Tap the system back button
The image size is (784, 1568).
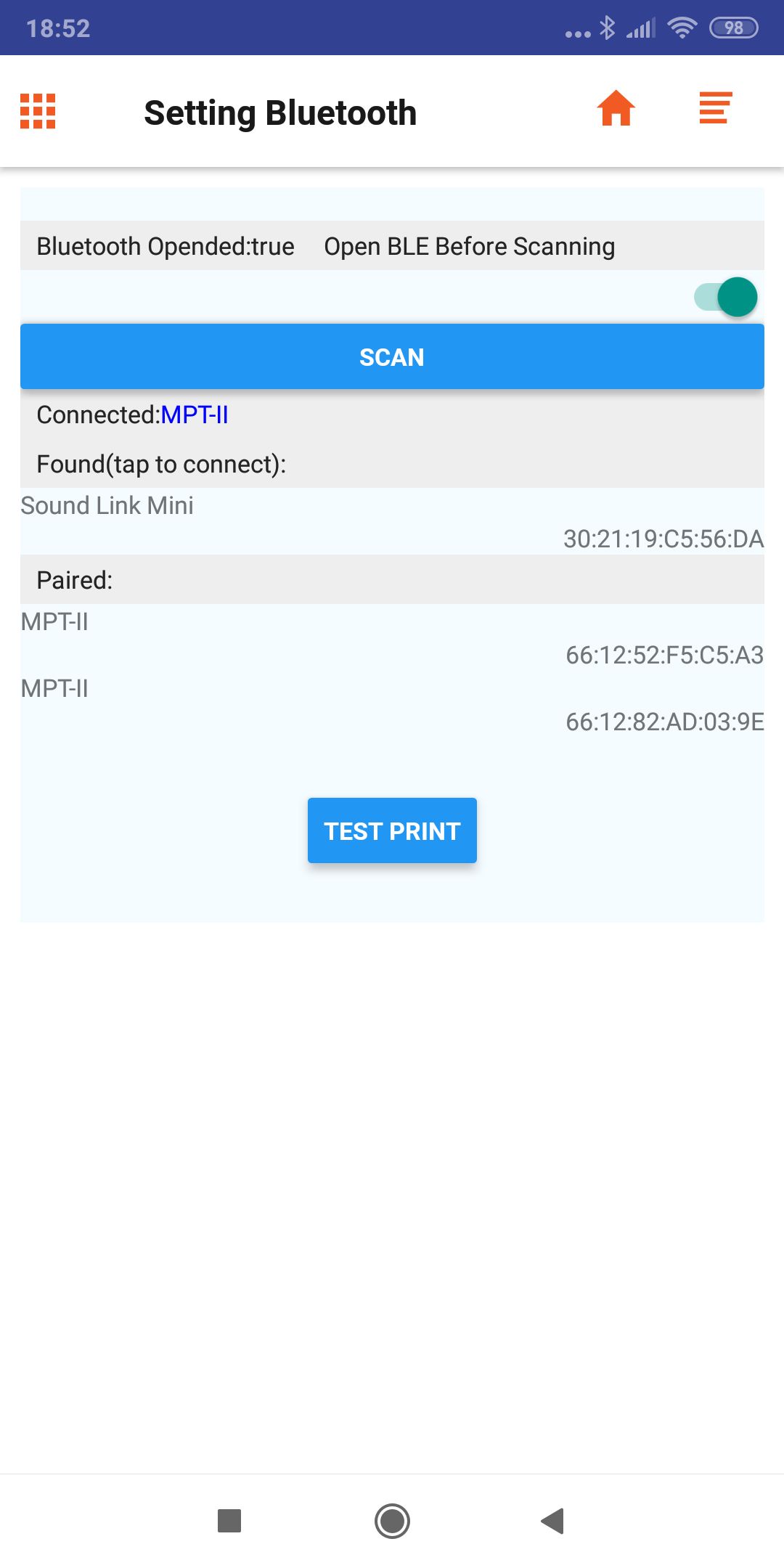[553, 1521]
